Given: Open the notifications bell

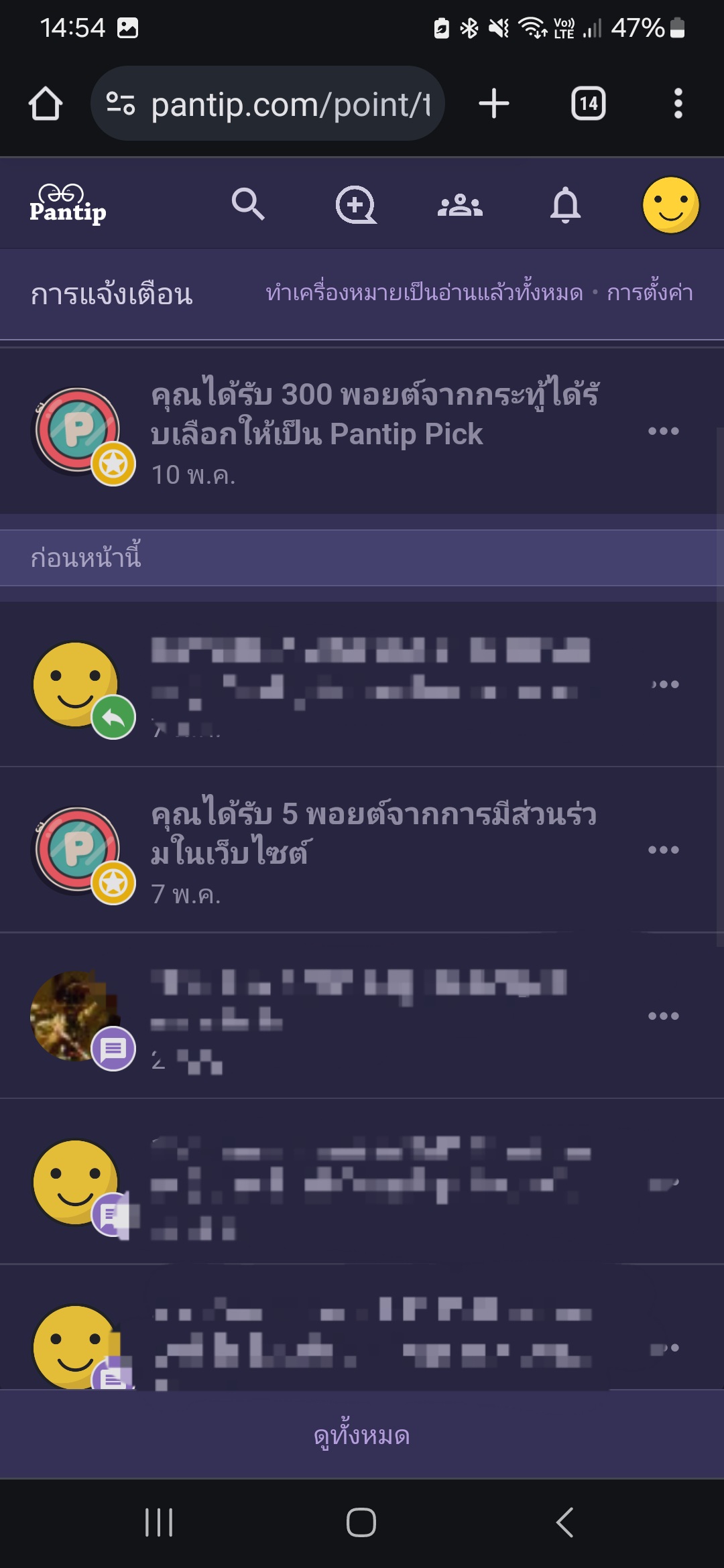Looking at the screenshot, I should (x=565, y=204).
